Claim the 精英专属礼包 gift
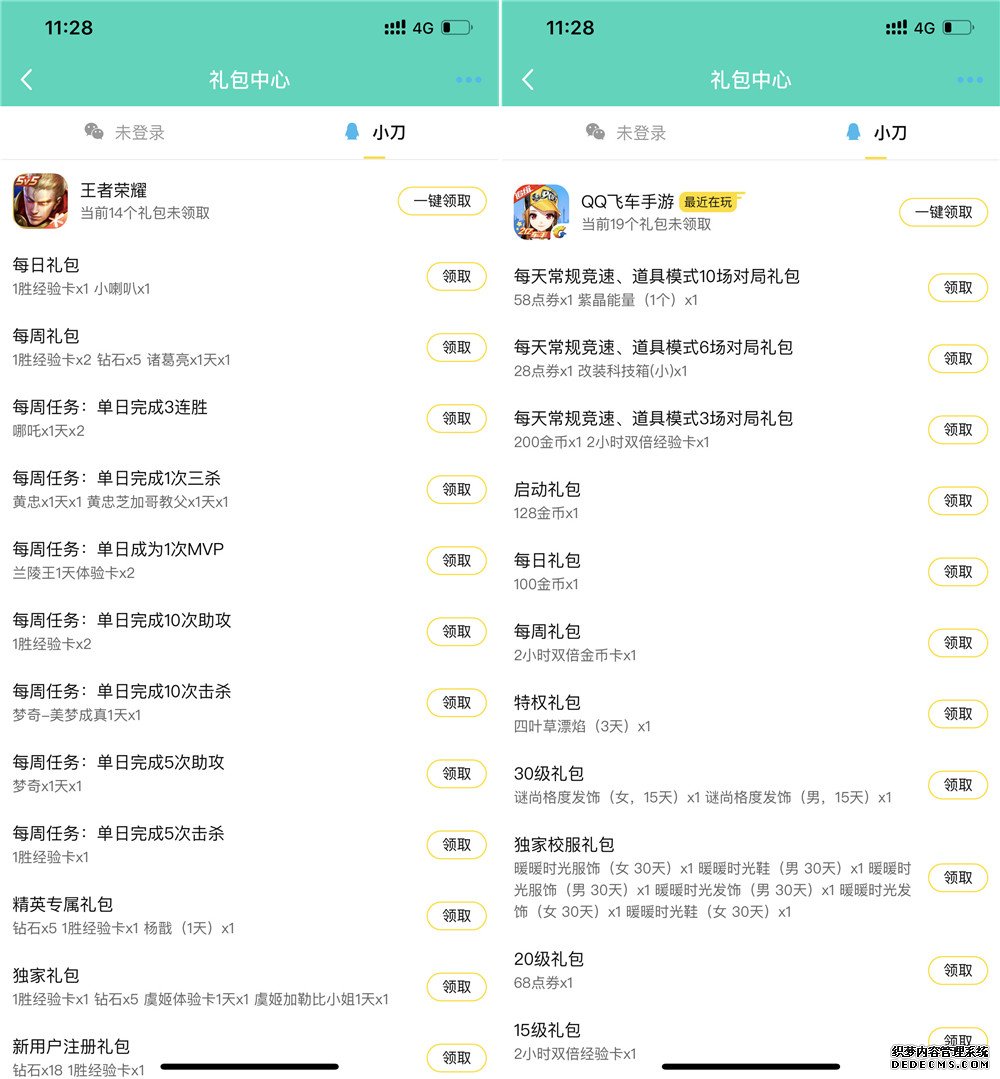The width and height of the screenshot is (1000, 1079). click(x=457, y=916)
